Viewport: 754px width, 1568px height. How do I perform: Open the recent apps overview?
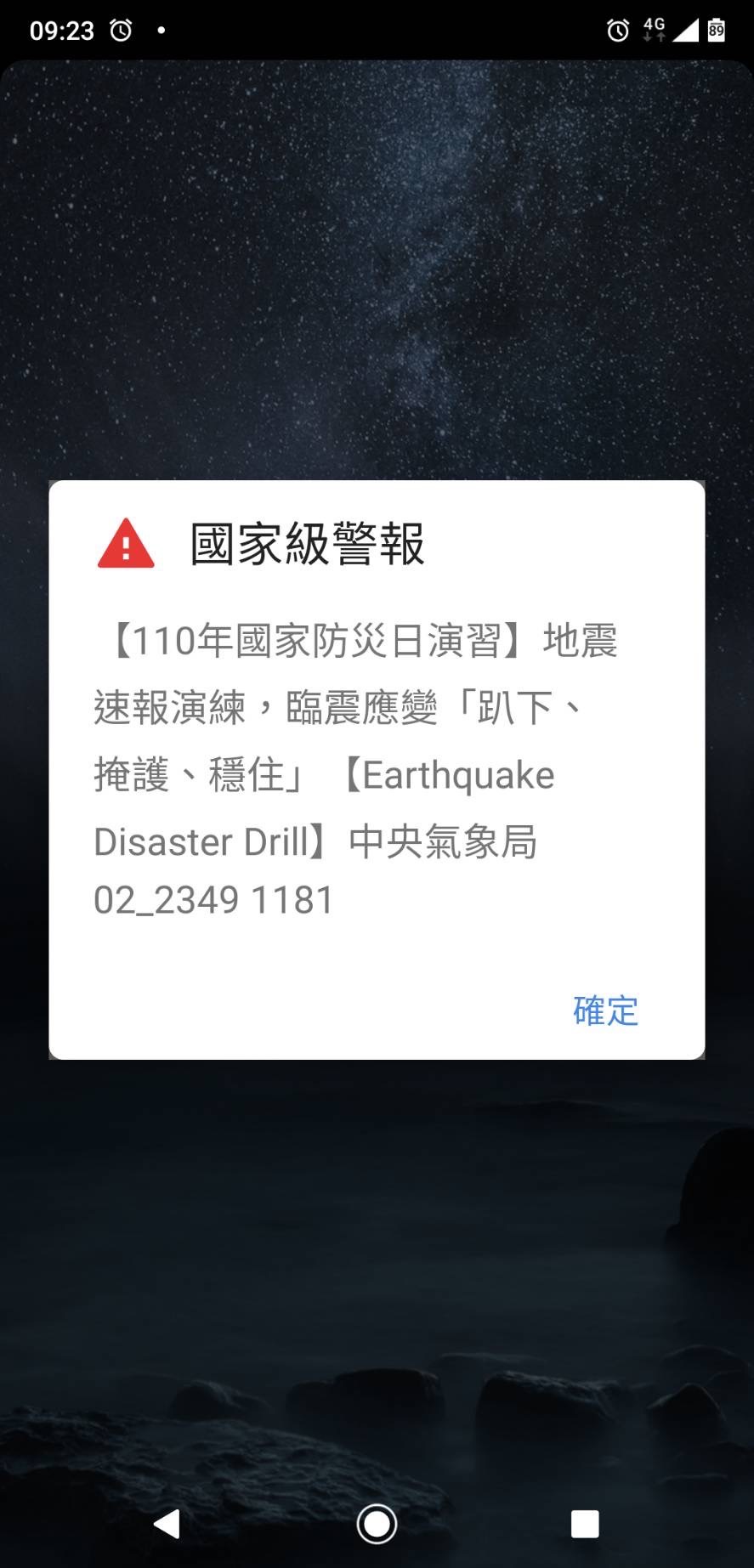(585, 1524)
